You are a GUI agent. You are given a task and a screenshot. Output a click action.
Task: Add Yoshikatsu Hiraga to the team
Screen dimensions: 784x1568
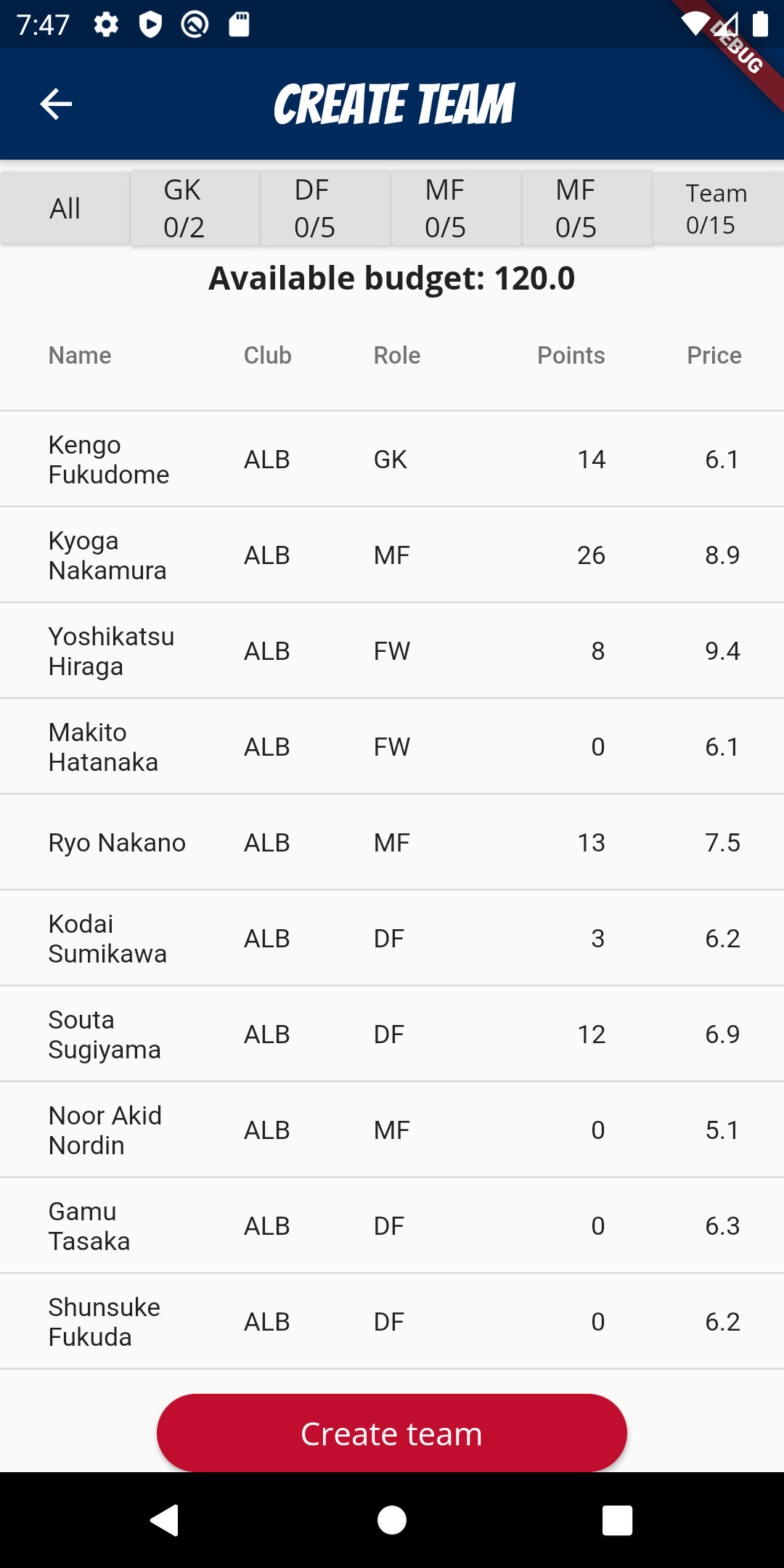point(392,651)
